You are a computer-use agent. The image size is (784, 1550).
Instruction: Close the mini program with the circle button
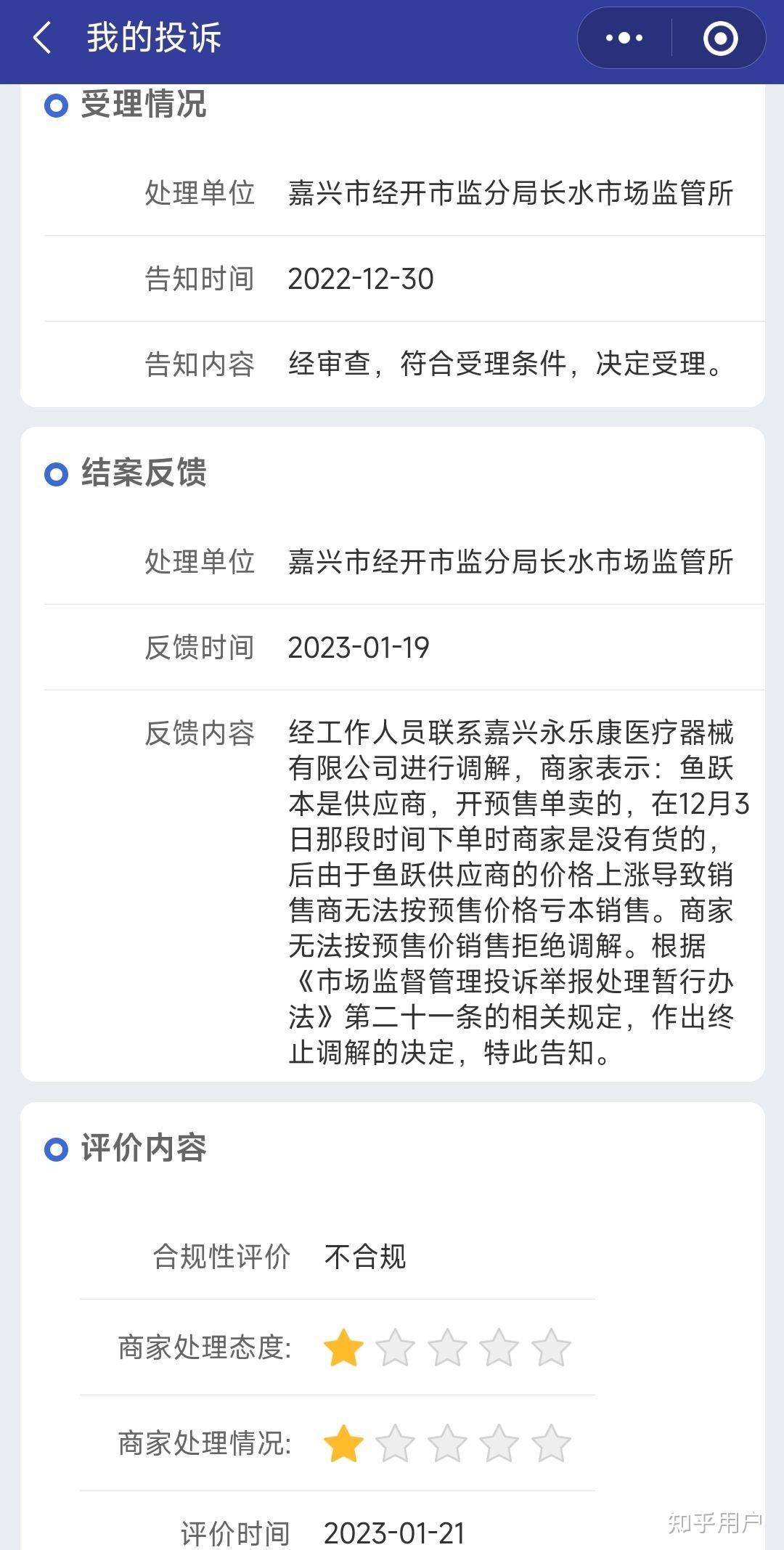pyautogui.click(x=720, y=38)
